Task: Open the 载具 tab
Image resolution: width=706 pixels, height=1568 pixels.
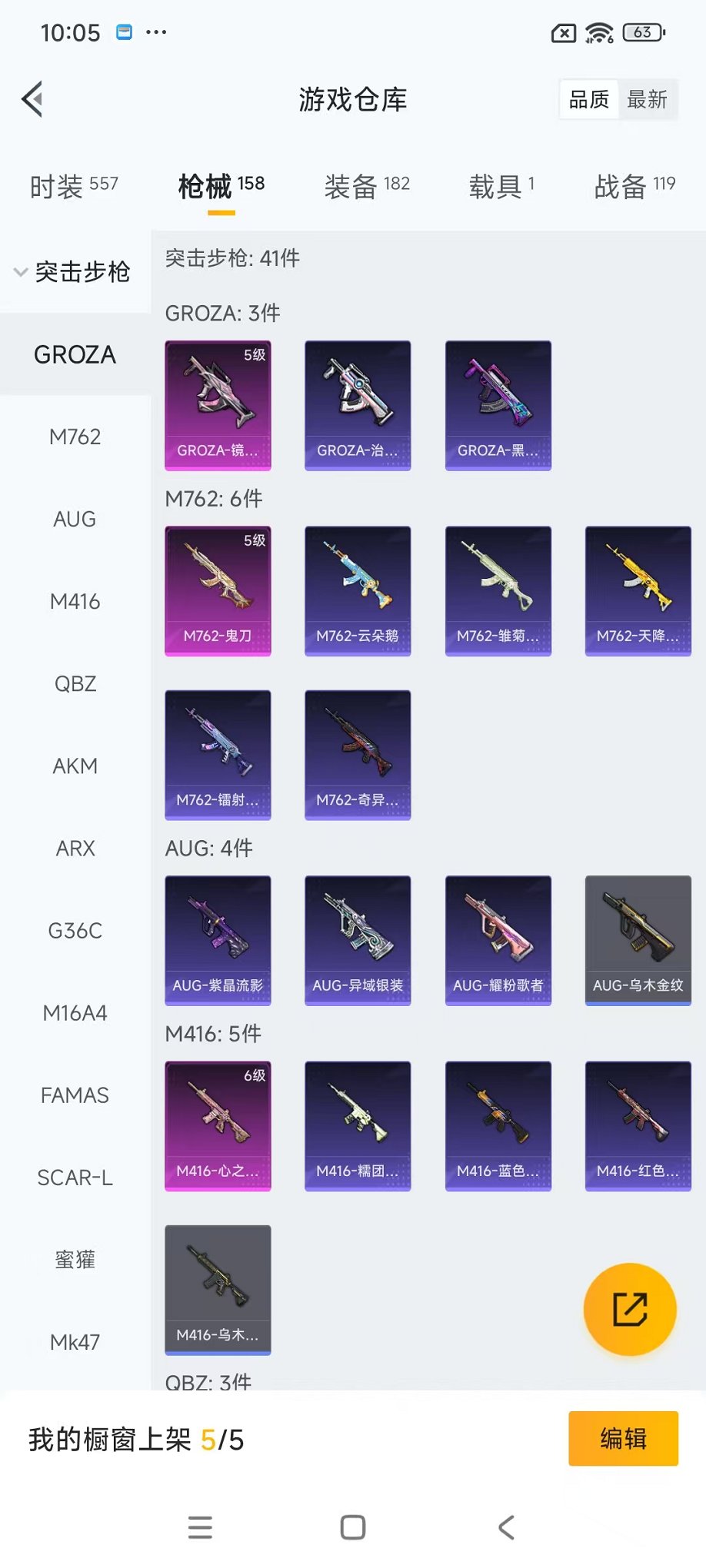Action: pos(501,185)
